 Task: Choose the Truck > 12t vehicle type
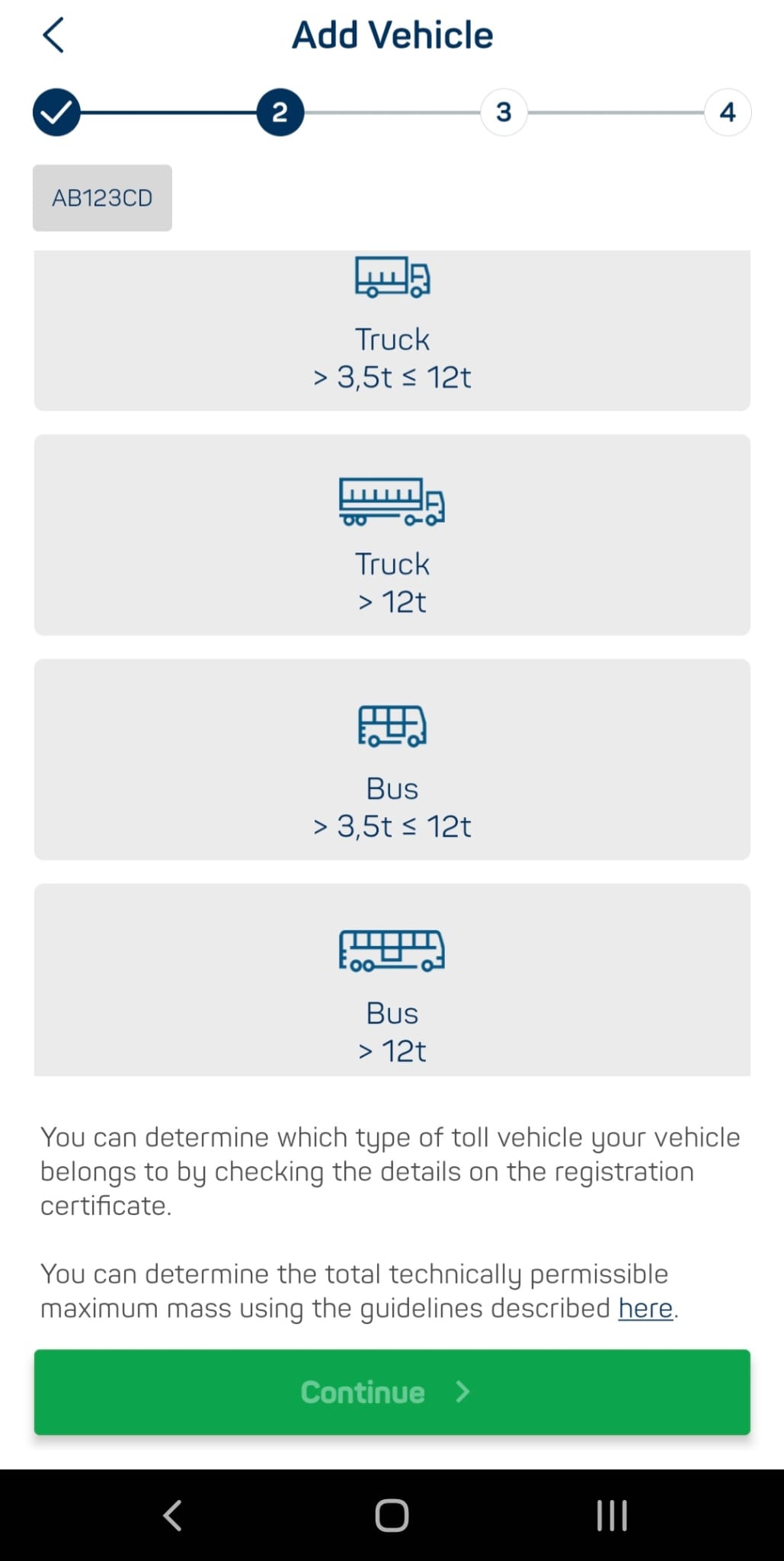pos(392,535)
